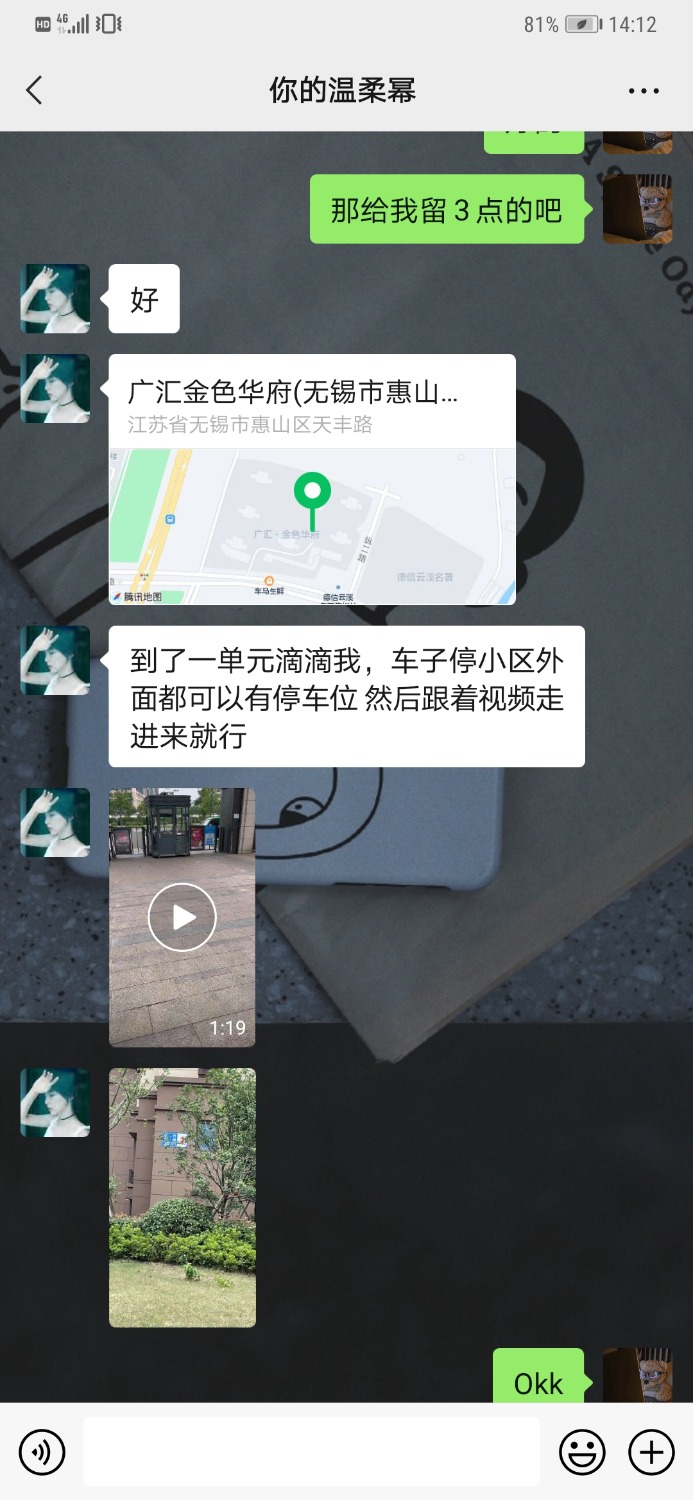Play the 1:19 video message

coord(182,916)
